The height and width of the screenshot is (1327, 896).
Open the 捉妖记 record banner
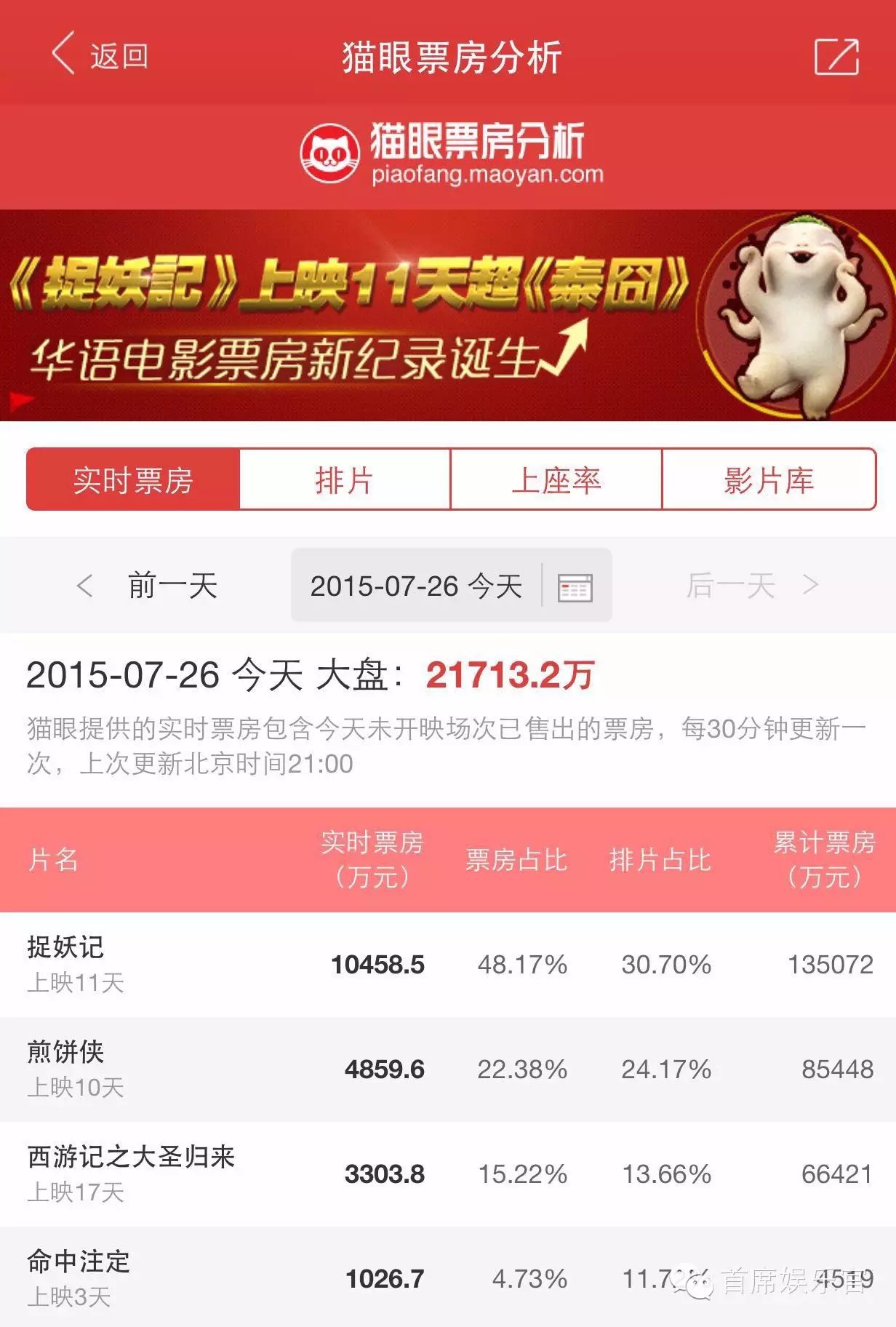(448, 315)
